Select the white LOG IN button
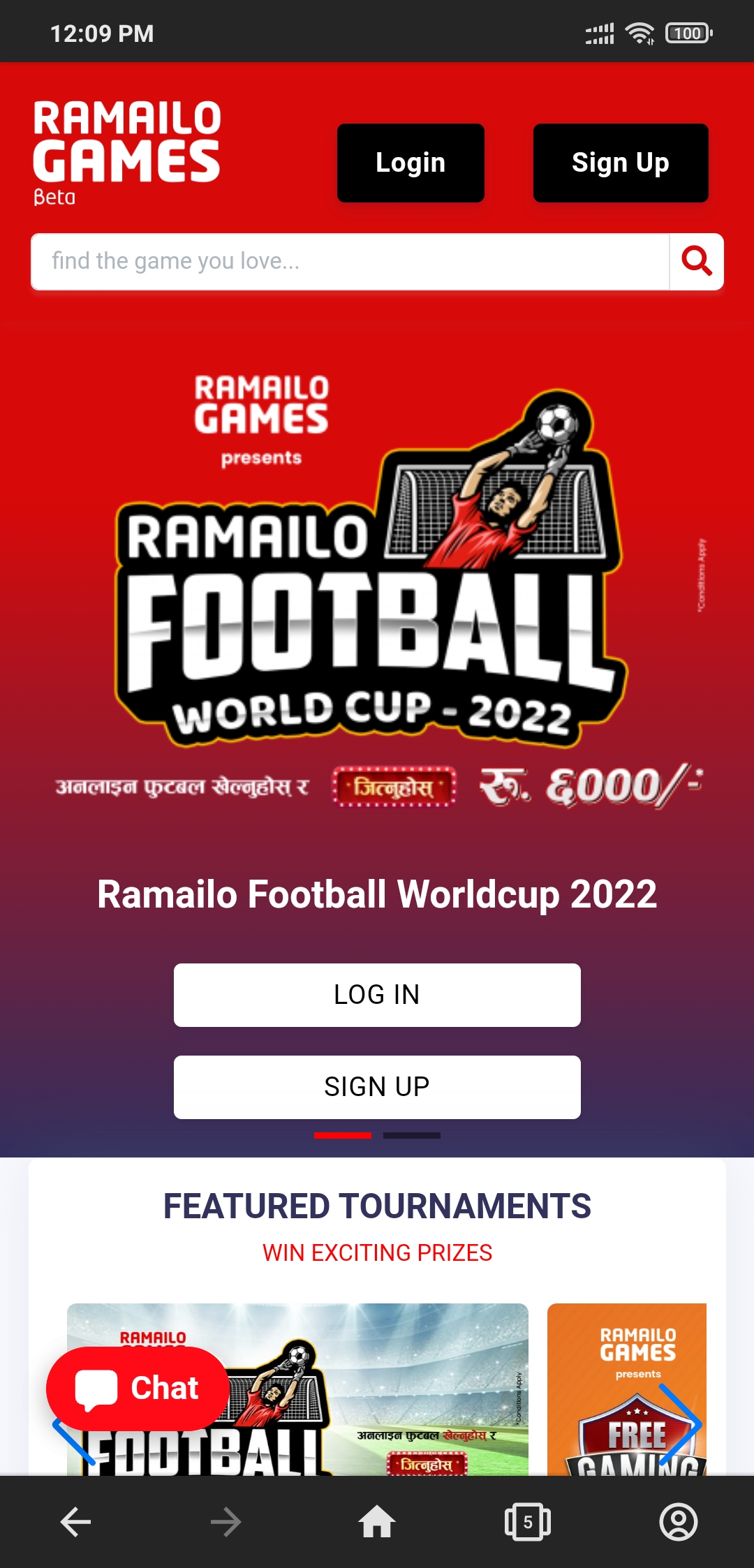The width and height of the screenshot is (754, 1568). 377,995
